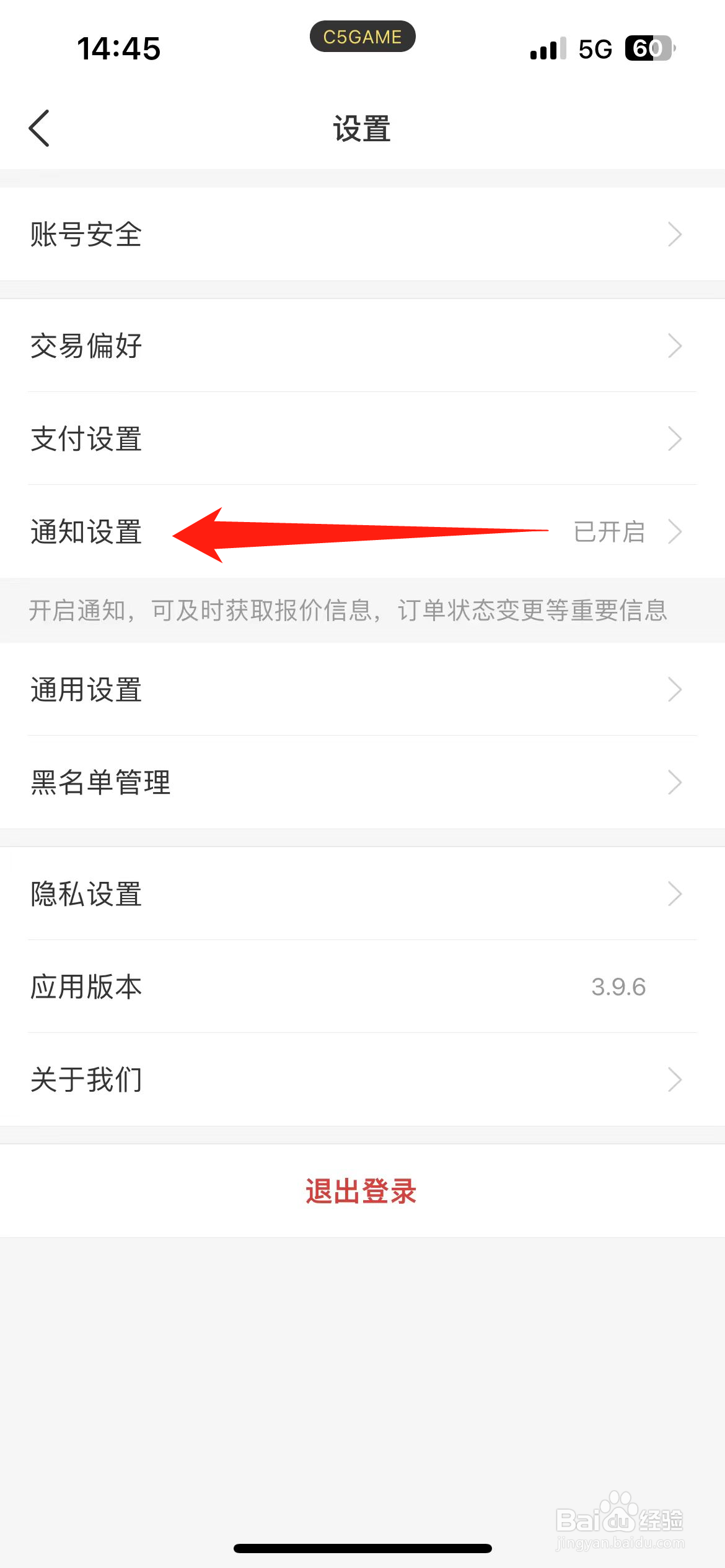Click the back arrow to leave Settings

(39, 128)
